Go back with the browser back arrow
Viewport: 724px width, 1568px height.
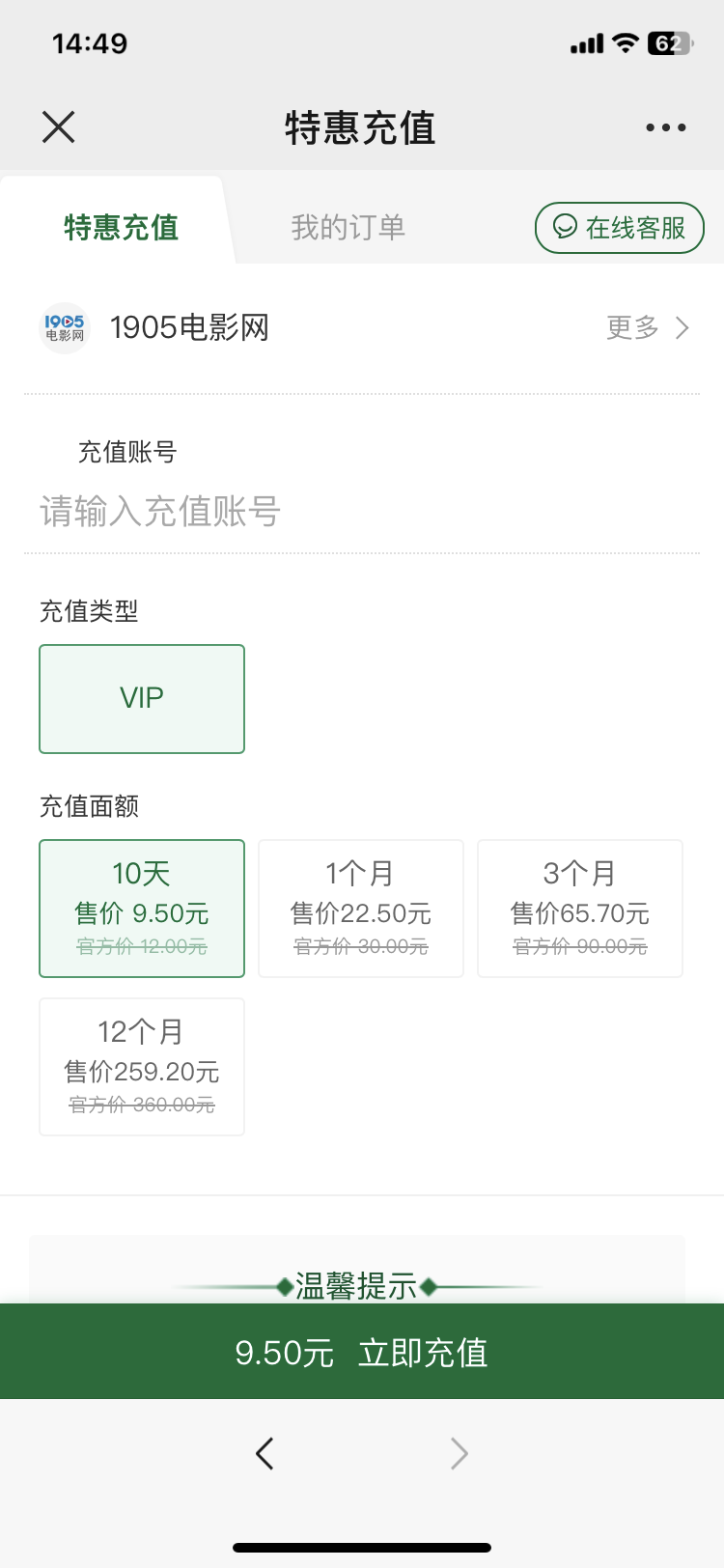(265, 1453)
